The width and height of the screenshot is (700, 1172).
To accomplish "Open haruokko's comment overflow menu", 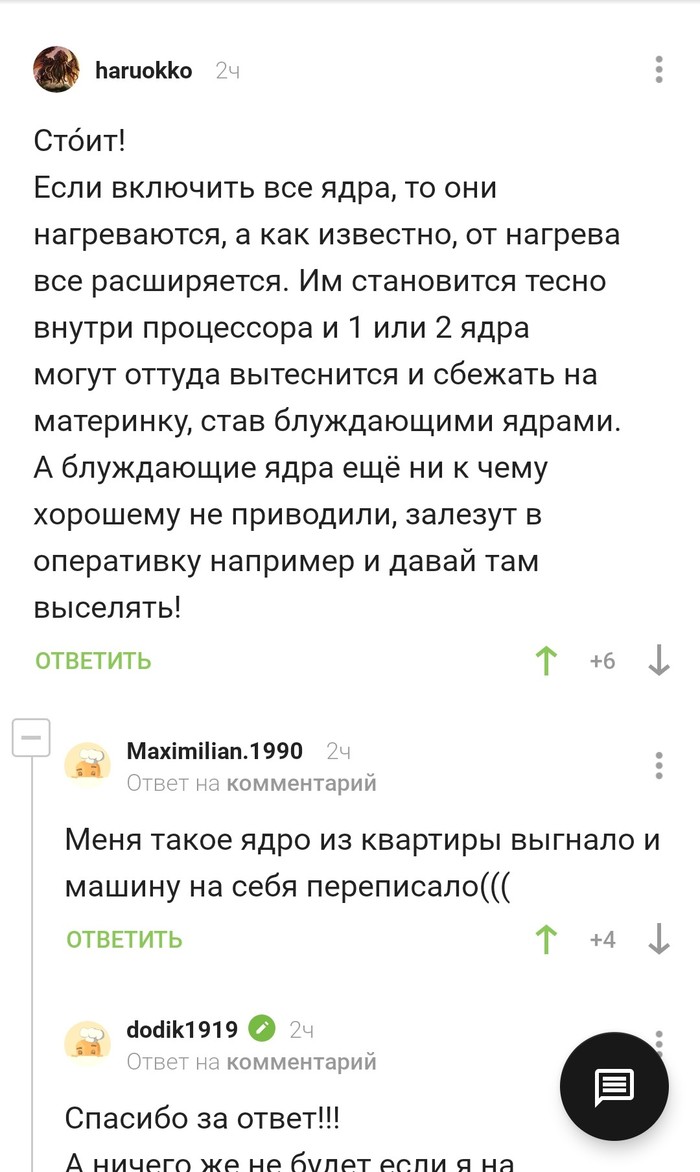I will (x=659, y=70).
